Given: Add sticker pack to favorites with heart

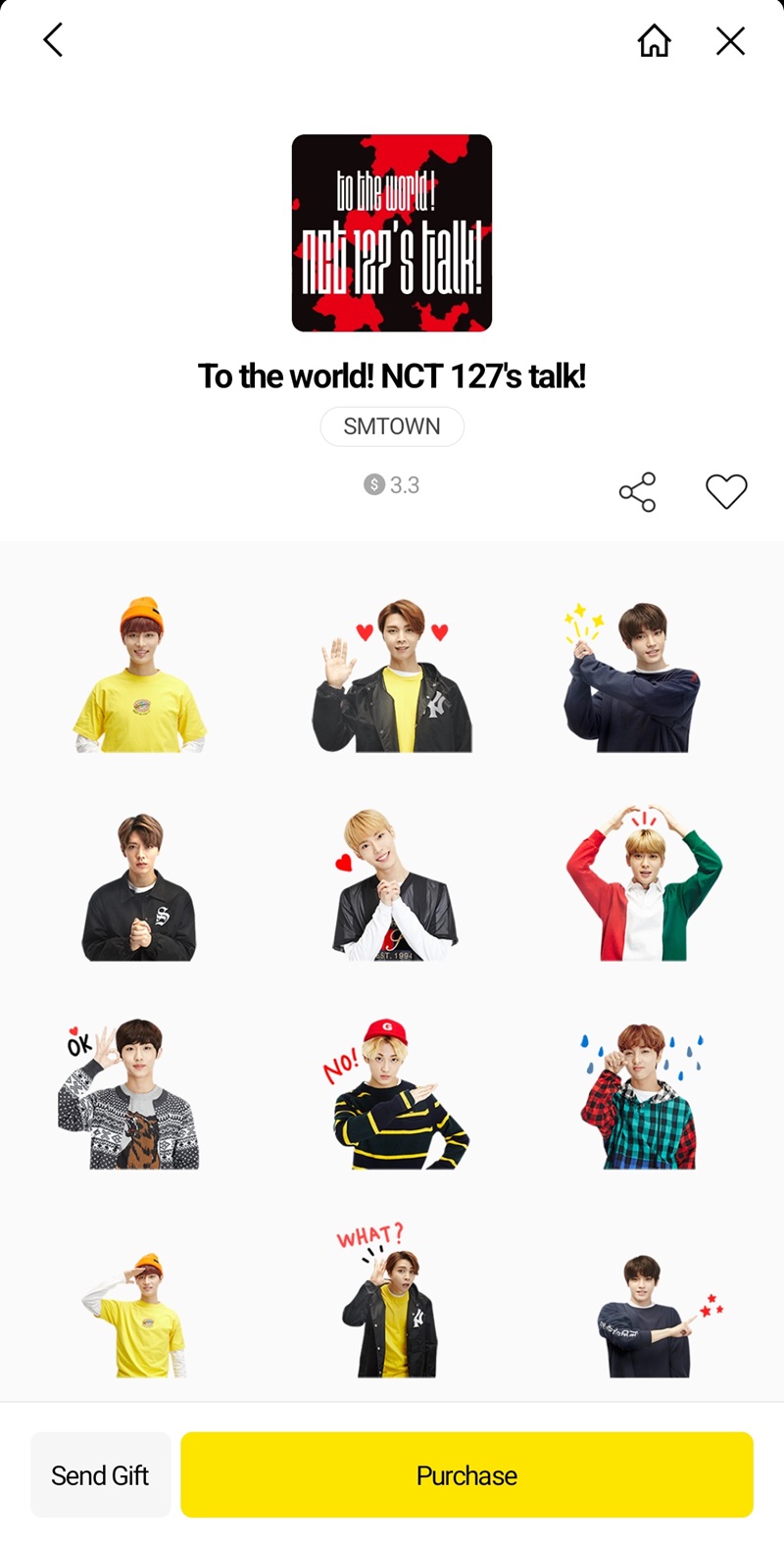Looking at the screenshot, I should 726,491.
